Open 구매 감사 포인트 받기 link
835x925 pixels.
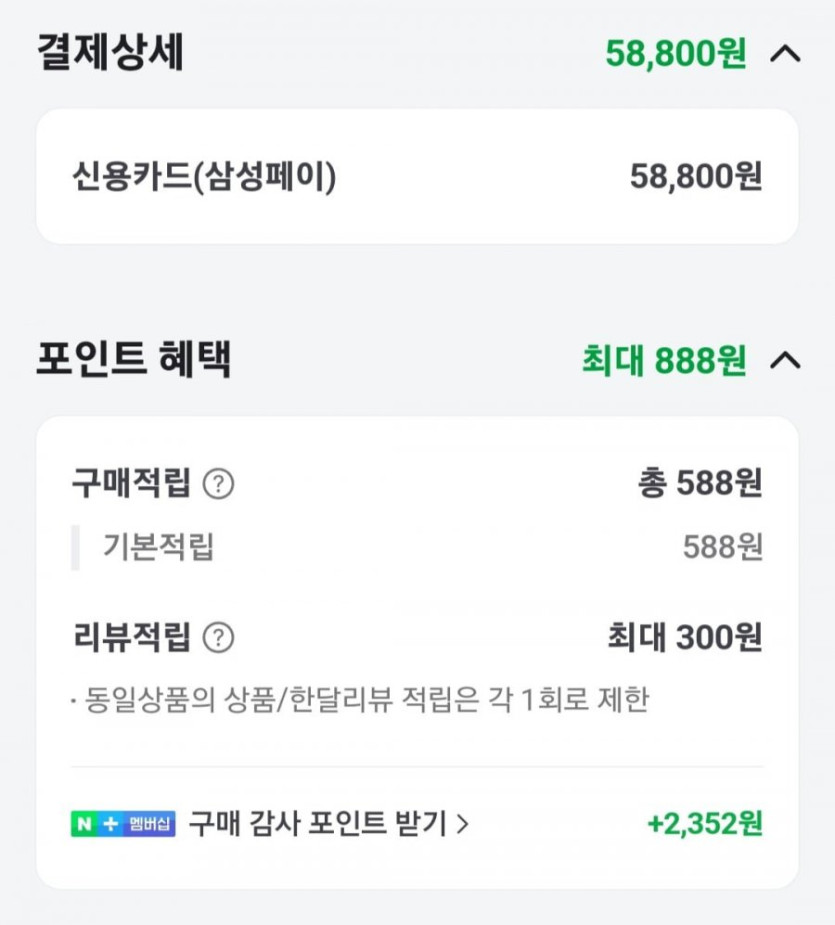click(x=328, y=824)
